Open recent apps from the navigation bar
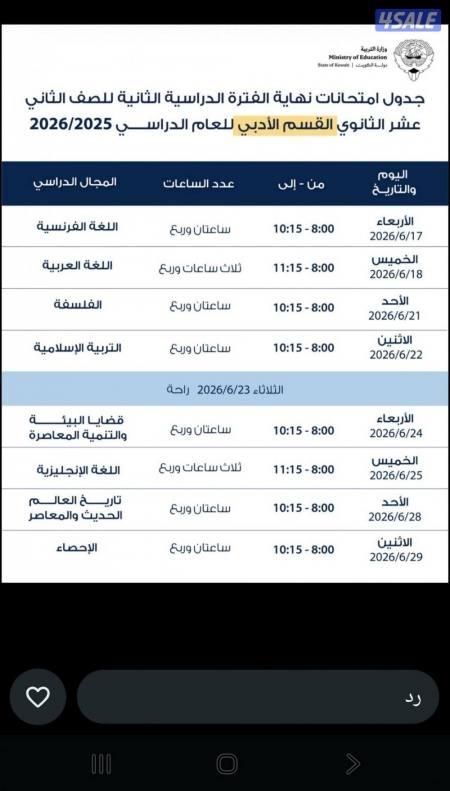450x791 pixels. coord(101,764)
